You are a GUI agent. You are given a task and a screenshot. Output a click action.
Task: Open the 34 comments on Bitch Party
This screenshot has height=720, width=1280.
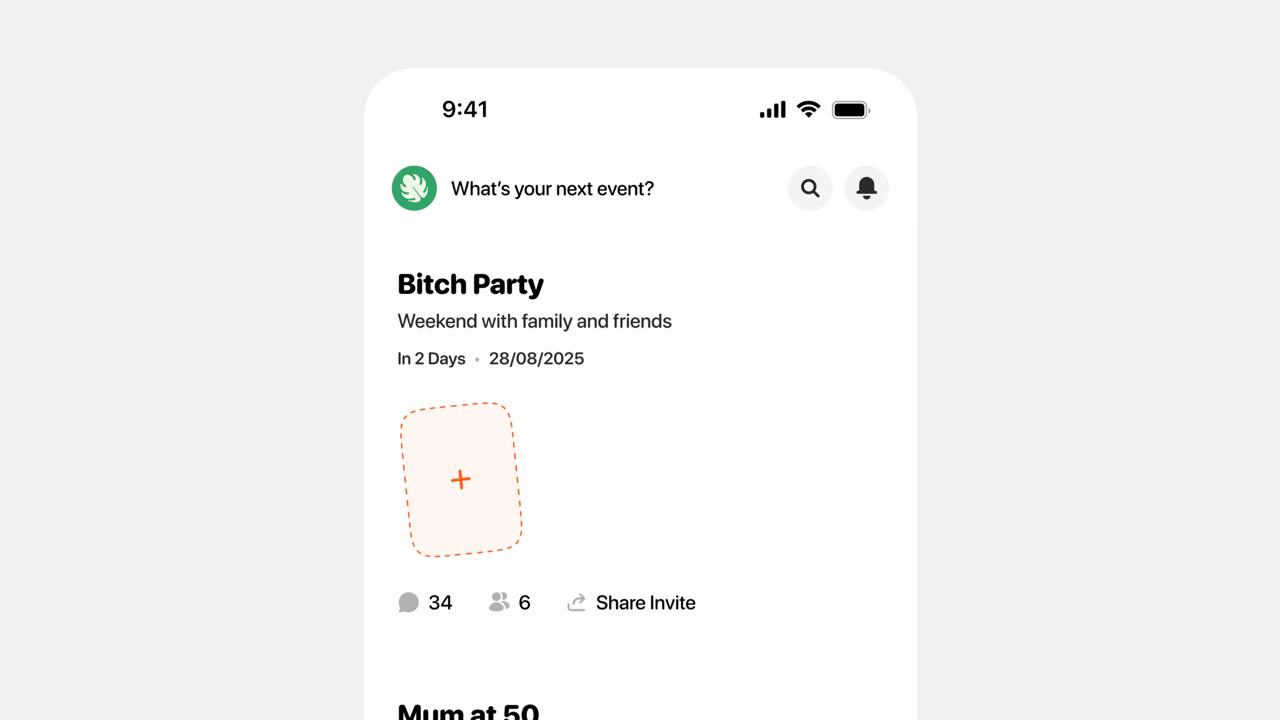(426, 602)
